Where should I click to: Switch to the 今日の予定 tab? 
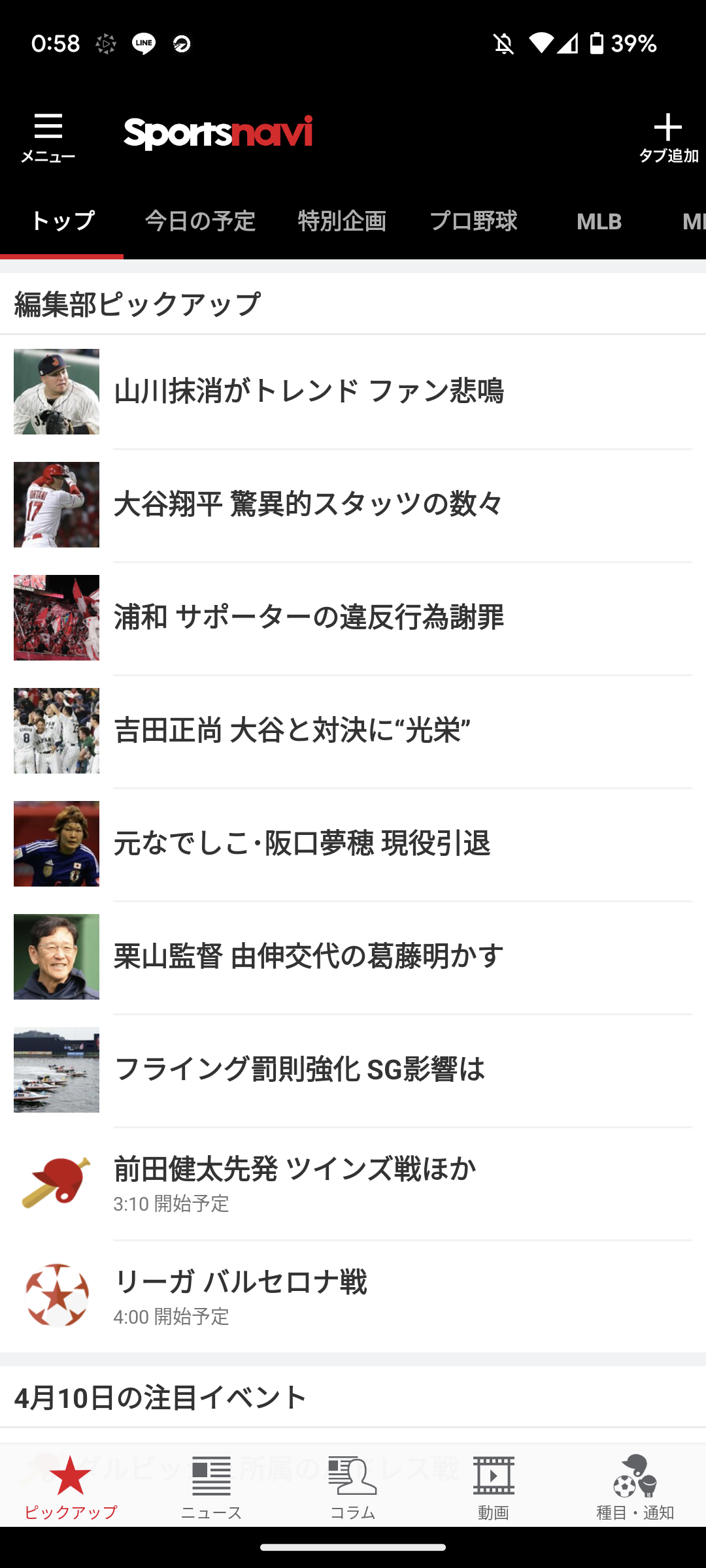(199, 221)
